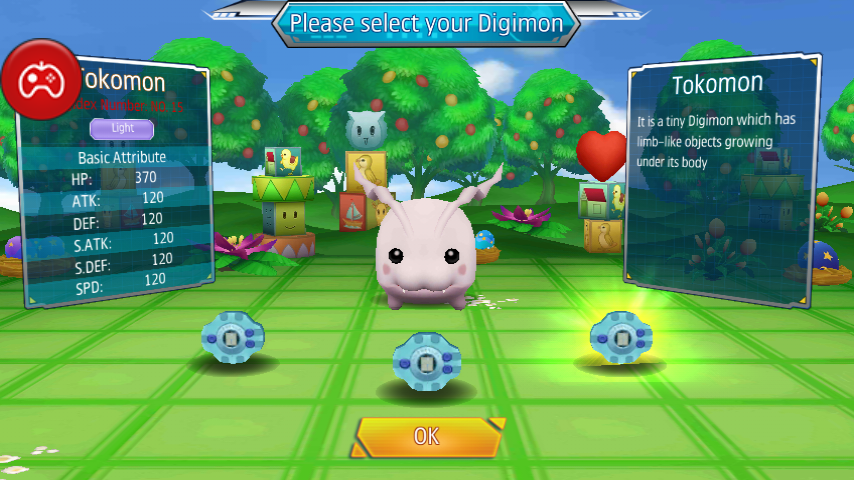Confirm the Digimon choice with OK

(x=427, y=436)
